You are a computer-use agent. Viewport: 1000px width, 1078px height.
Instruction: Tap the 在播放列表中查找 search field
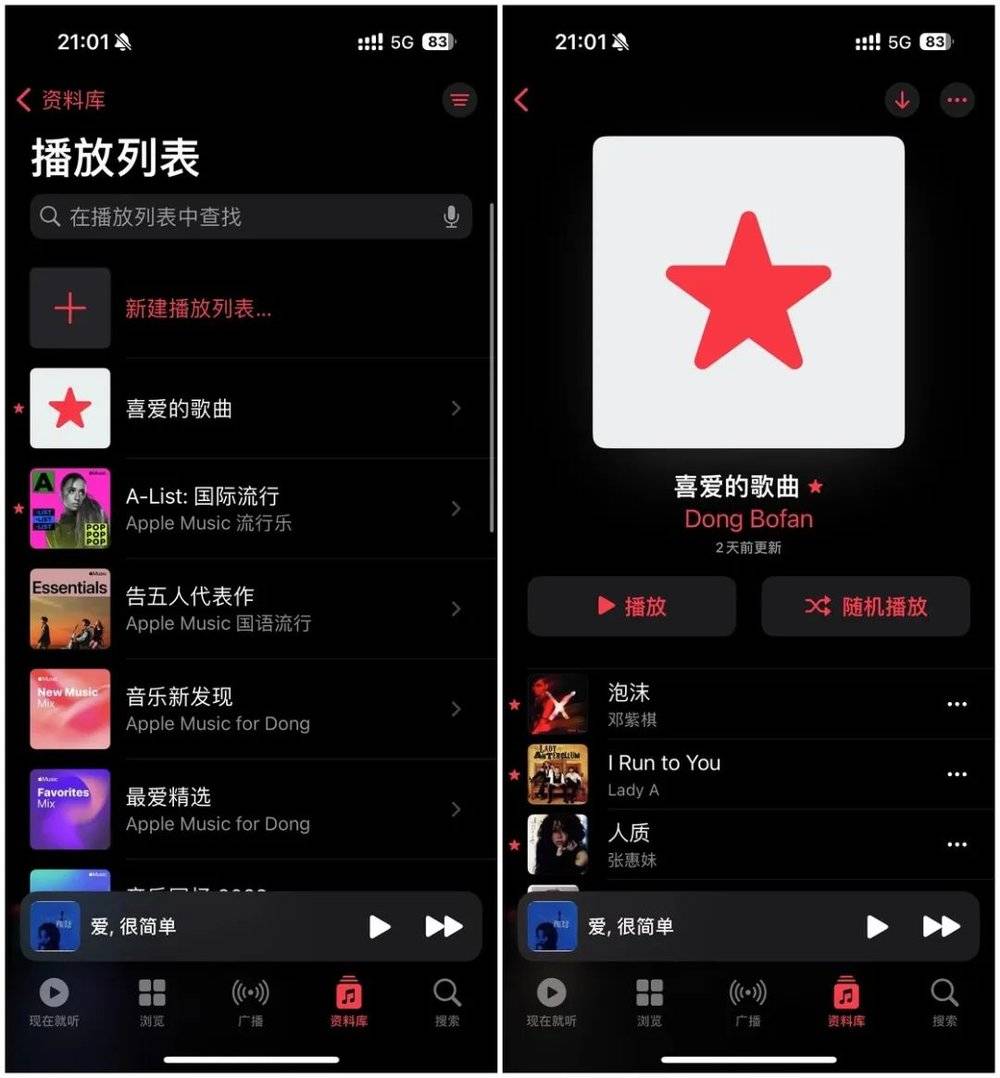240,217
